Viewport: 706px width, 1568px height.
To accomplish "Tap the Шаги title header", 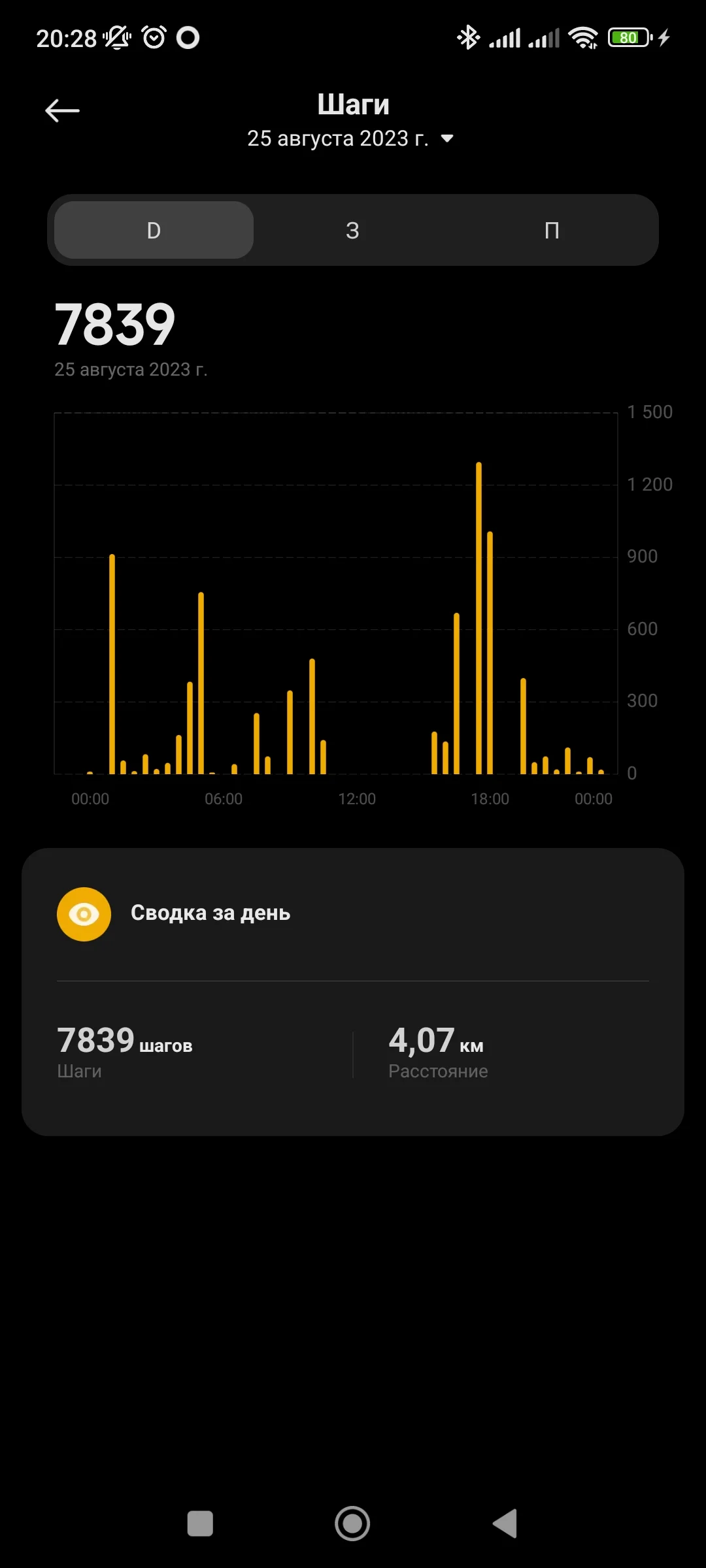I will (352, 103).
